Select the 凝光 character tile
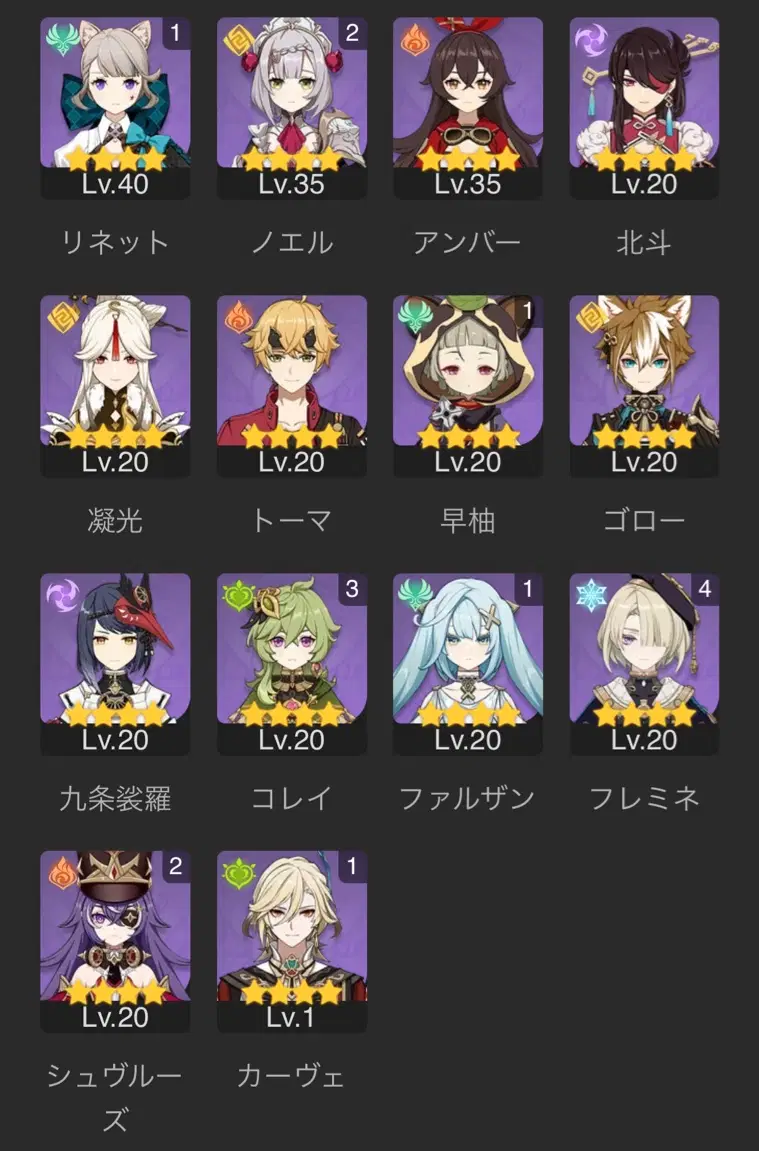This screenshot has width=759, height=1151. [x=115, y=385]
